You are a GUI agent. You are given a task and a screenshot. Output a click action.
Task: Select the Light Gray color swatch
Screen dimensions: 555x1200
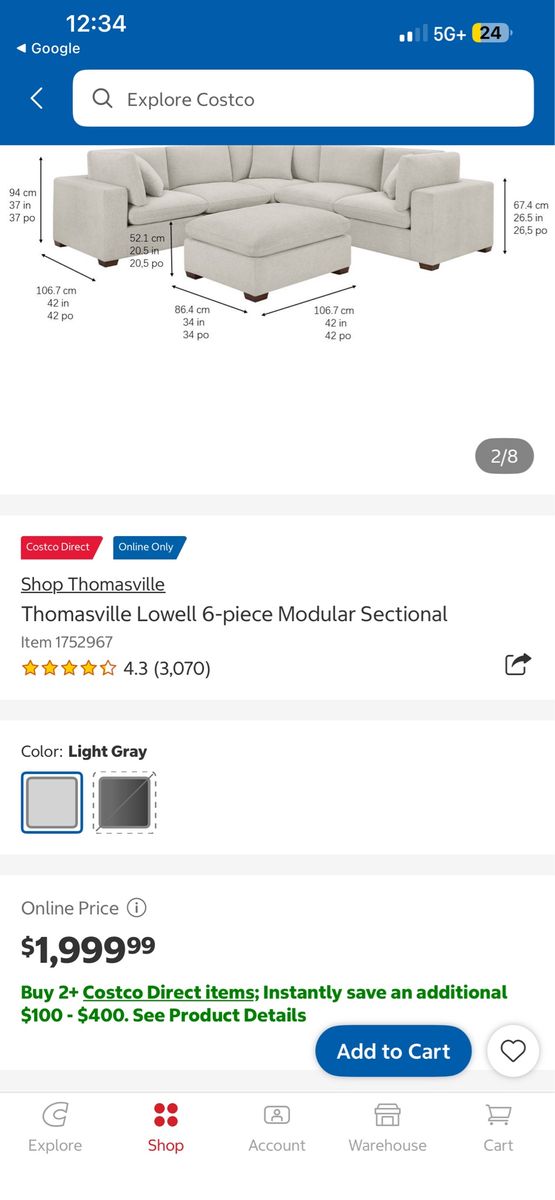tap(52, 802)
